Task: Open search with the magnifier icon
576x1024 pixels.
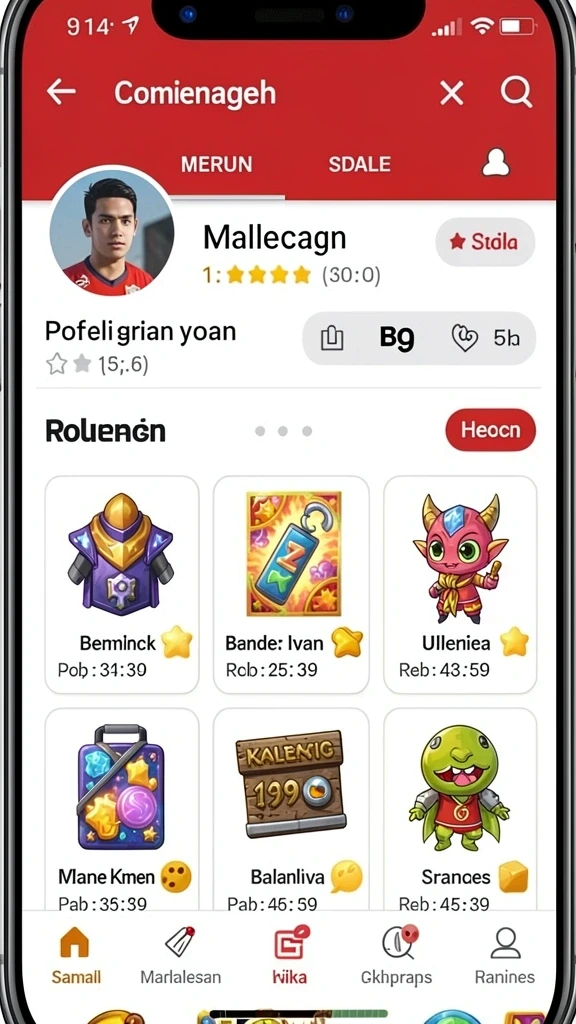Action: click(517, 93)
